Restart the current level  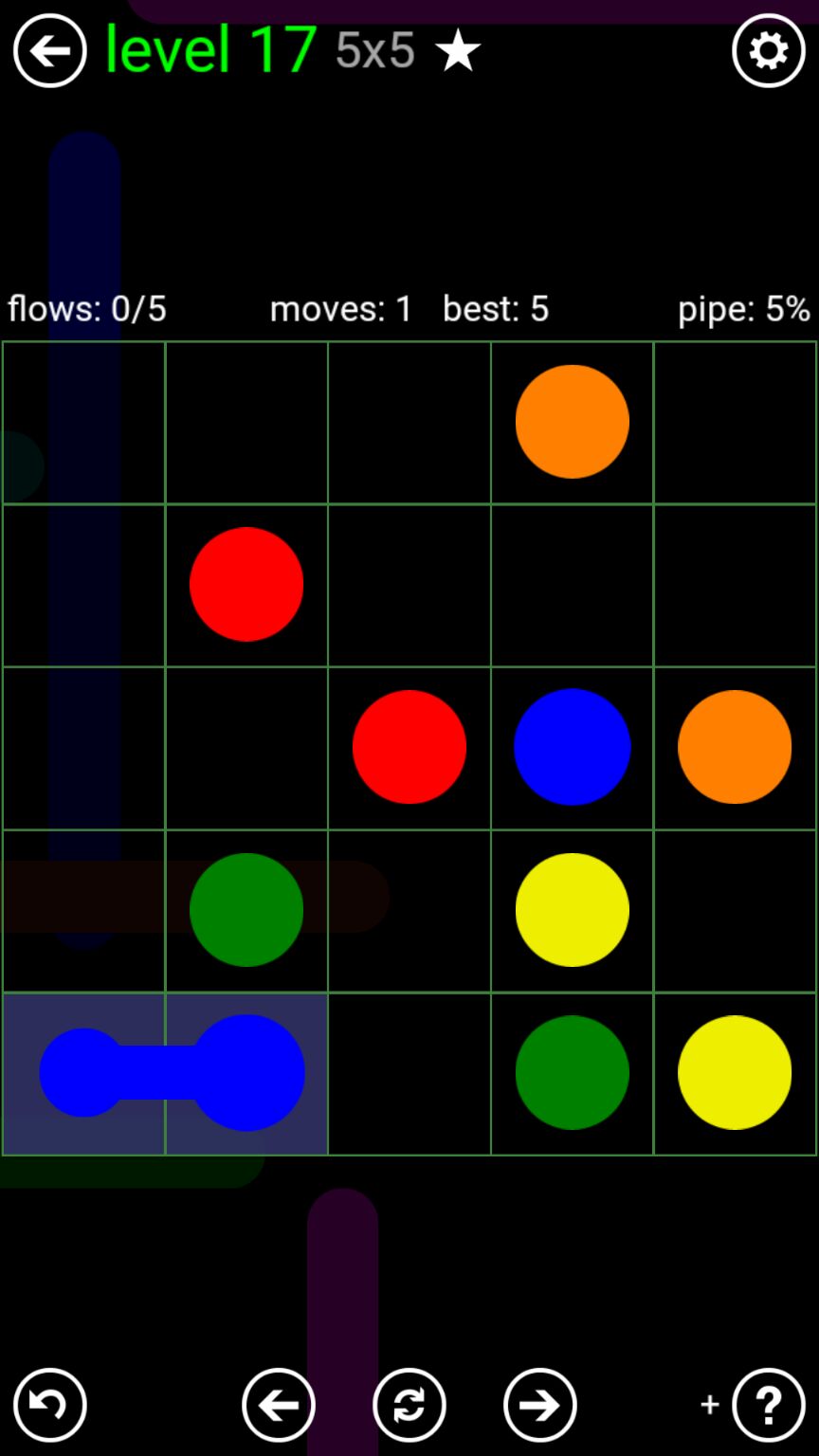pos(409,1405)
